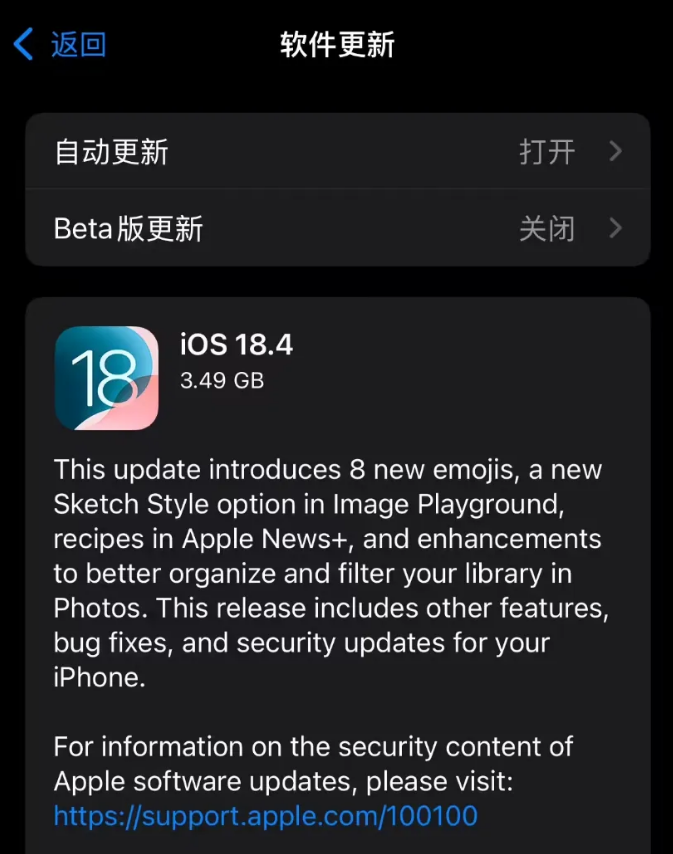Open the Beta版更新 settings row
Viewport: 673px width, 854px height.
pyautogui.click(x=337, y=228)
